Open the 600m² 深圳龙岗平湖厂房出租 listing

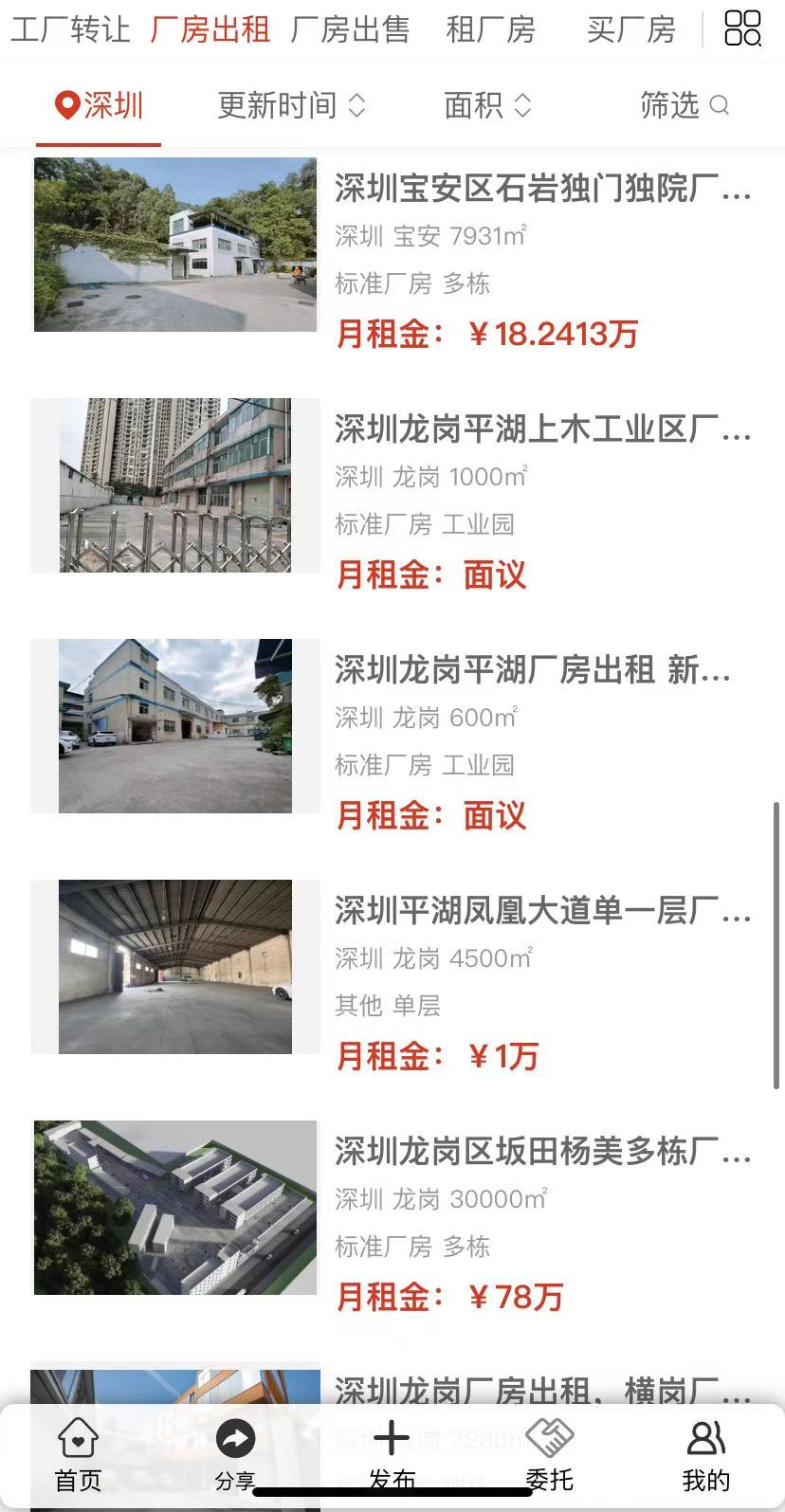tap(532, 670)
